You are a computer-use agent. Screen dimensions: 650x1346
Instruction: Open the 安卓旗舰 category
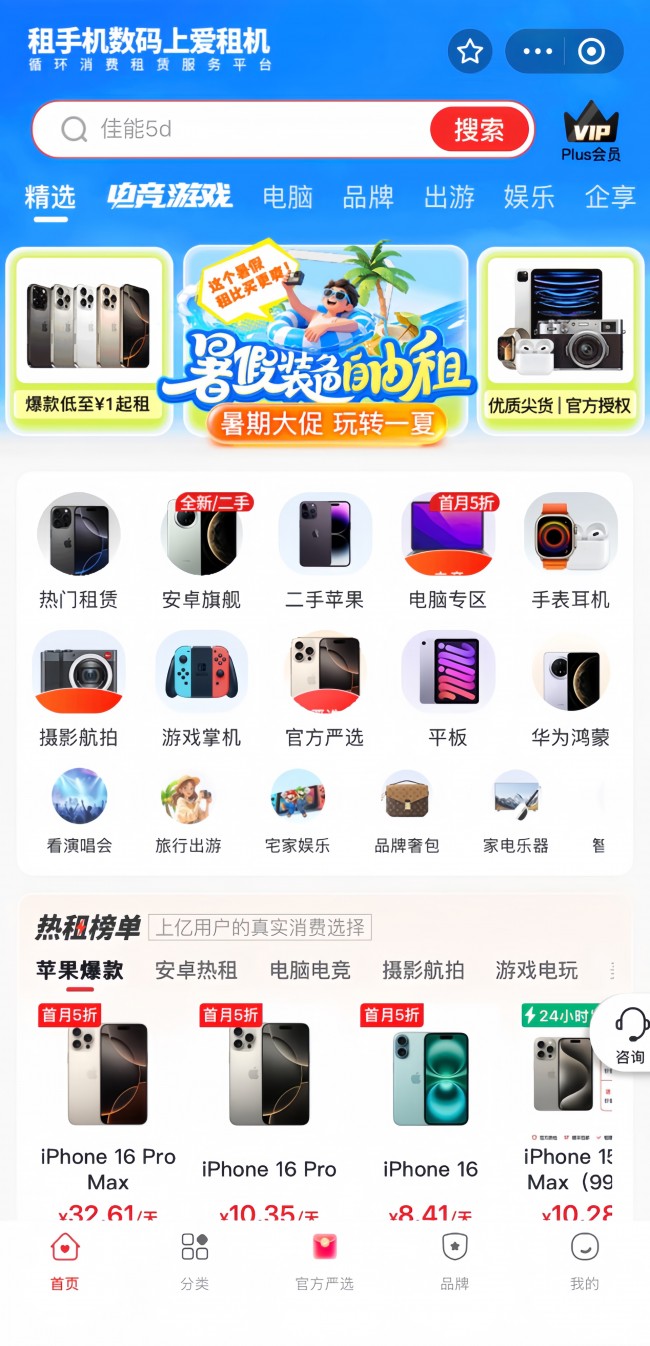point(201,552)
